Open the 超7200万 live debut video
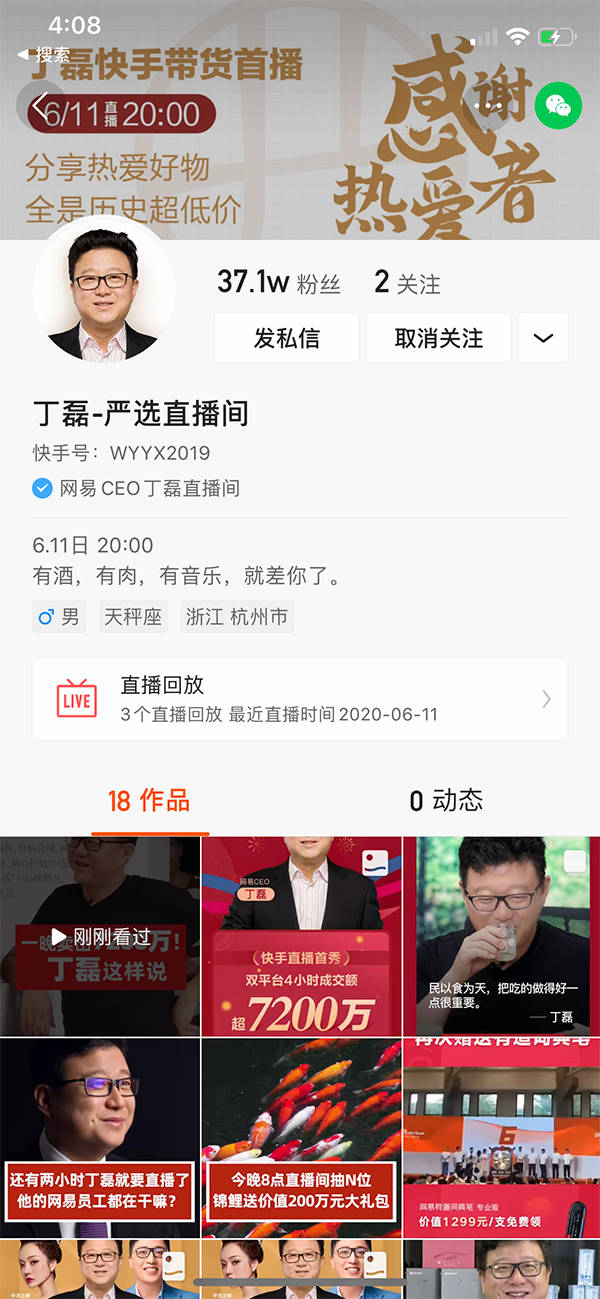This screenshot has height=1299, width=600. point(301,936)
